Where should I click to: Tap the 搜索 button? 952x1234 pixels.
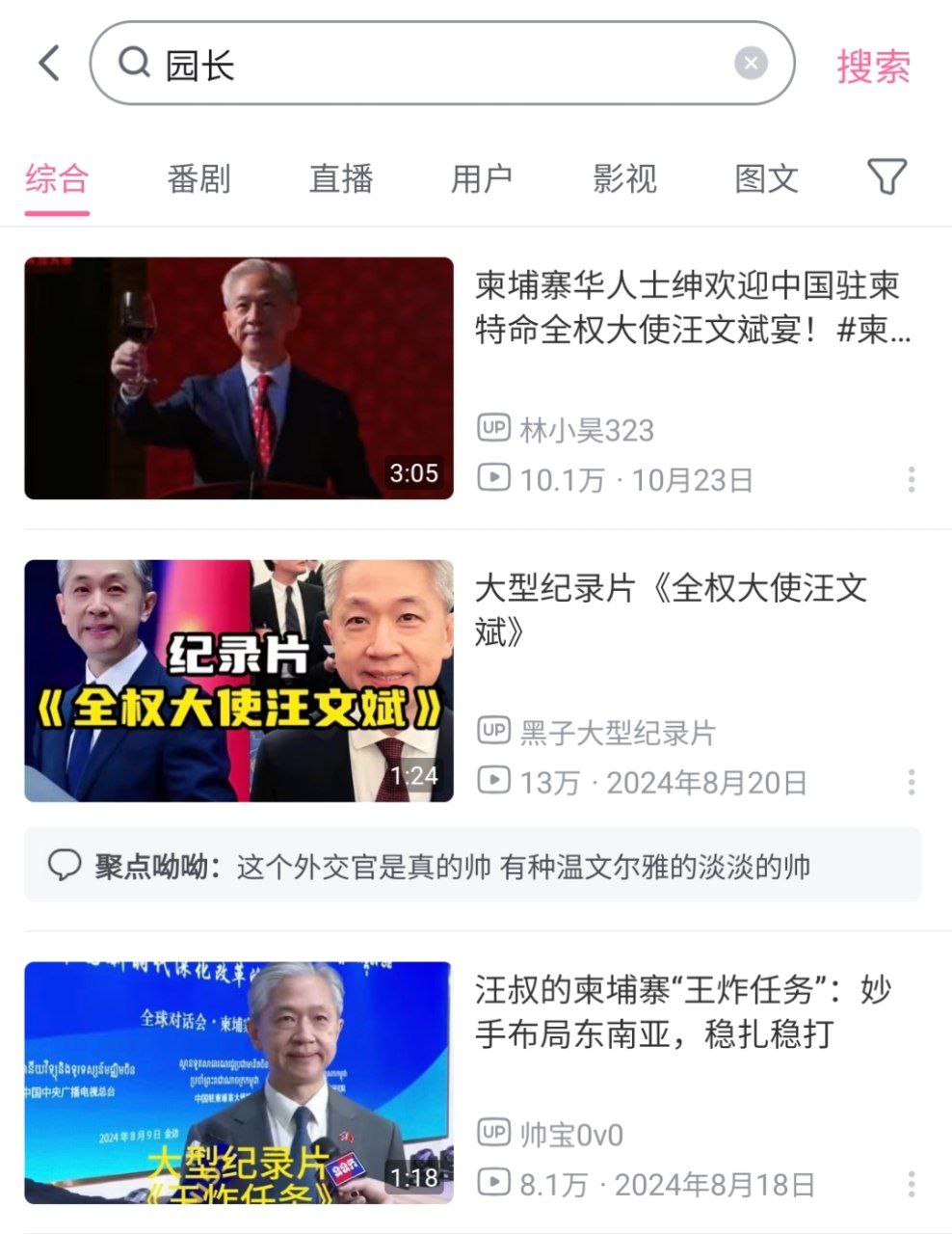(873, 67)
